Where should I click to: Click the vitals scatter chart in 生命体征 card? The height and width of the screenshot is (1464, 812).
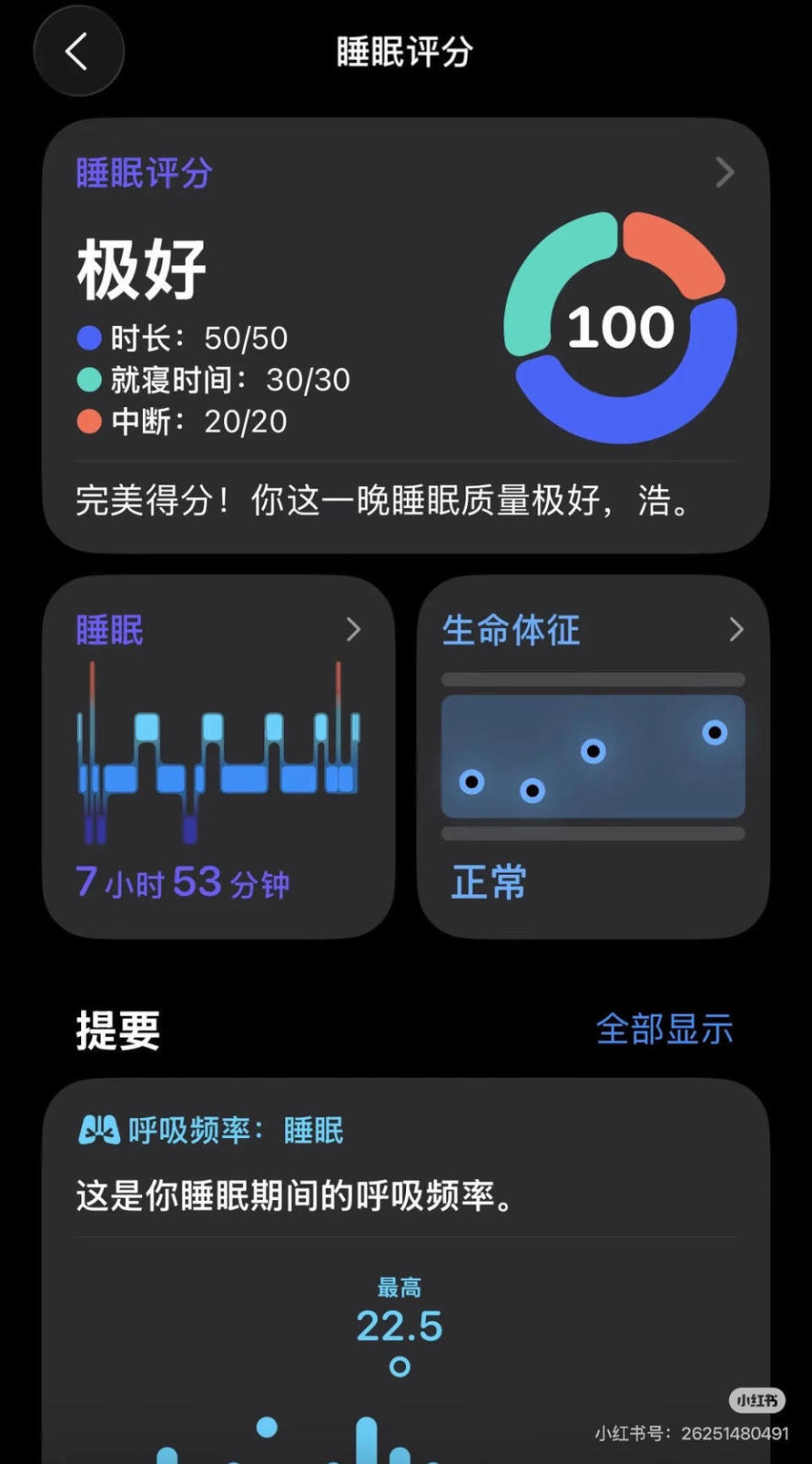point(592,757)
